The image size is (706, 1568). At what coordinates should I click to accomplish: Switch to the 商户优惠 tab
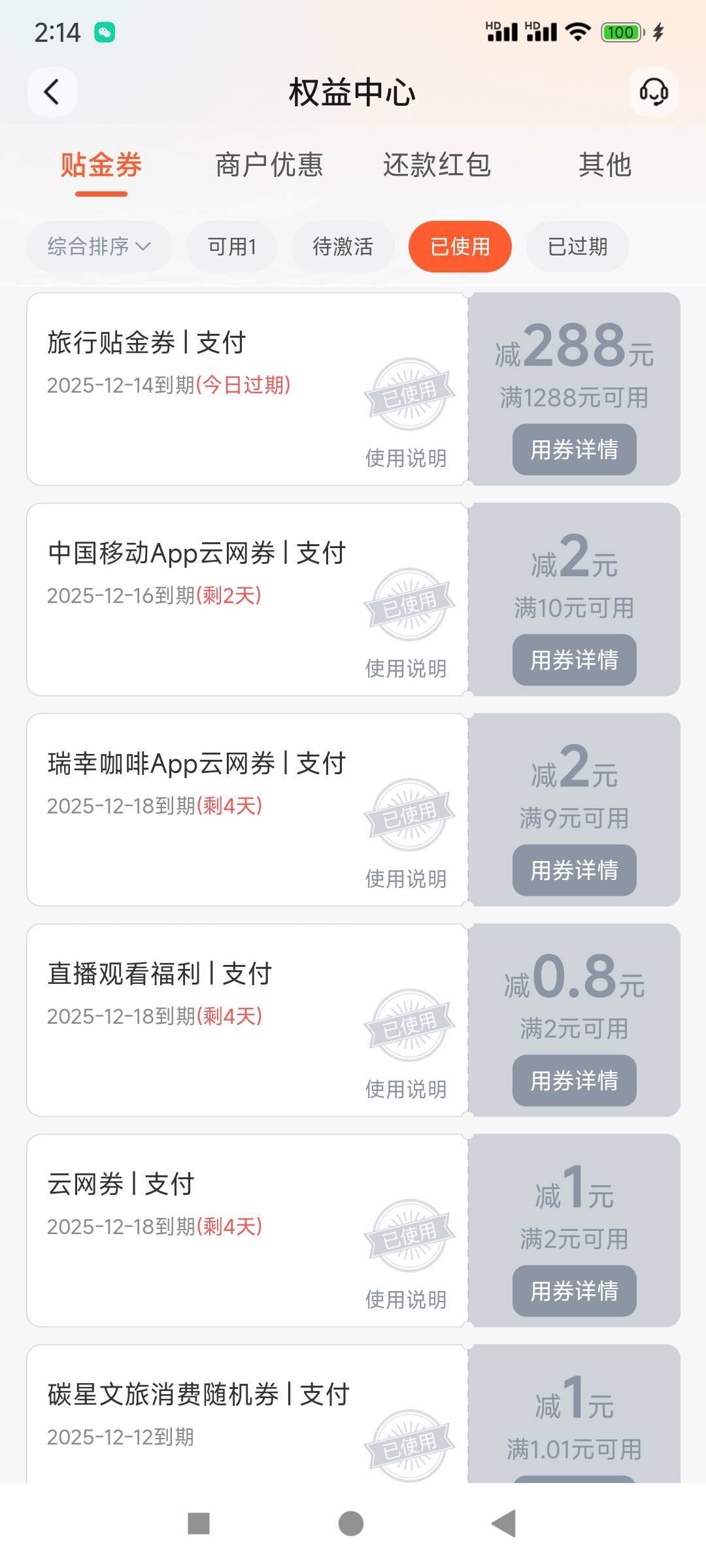[x=269, y=165]
